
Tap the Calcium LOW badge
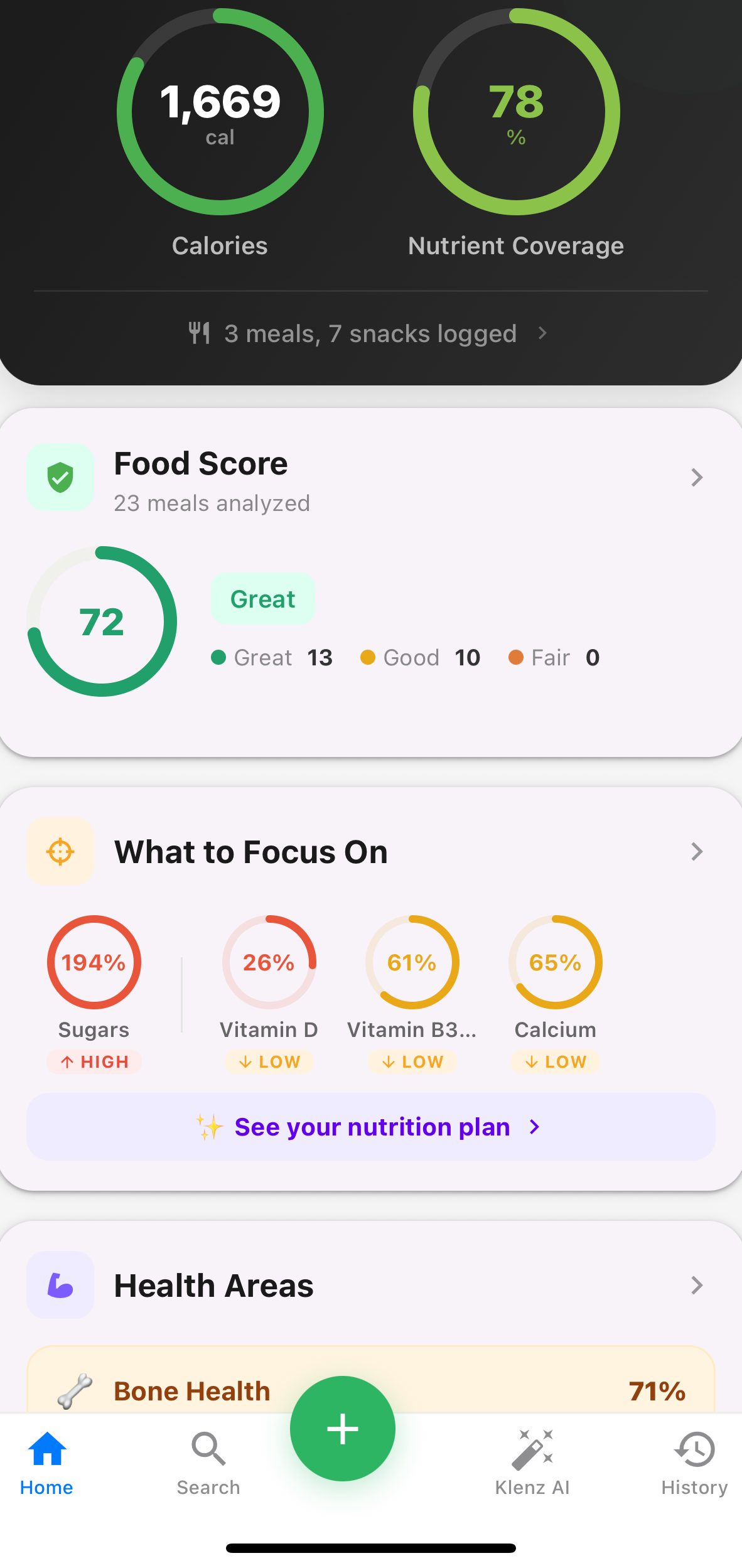click(x=555, y=1061)
